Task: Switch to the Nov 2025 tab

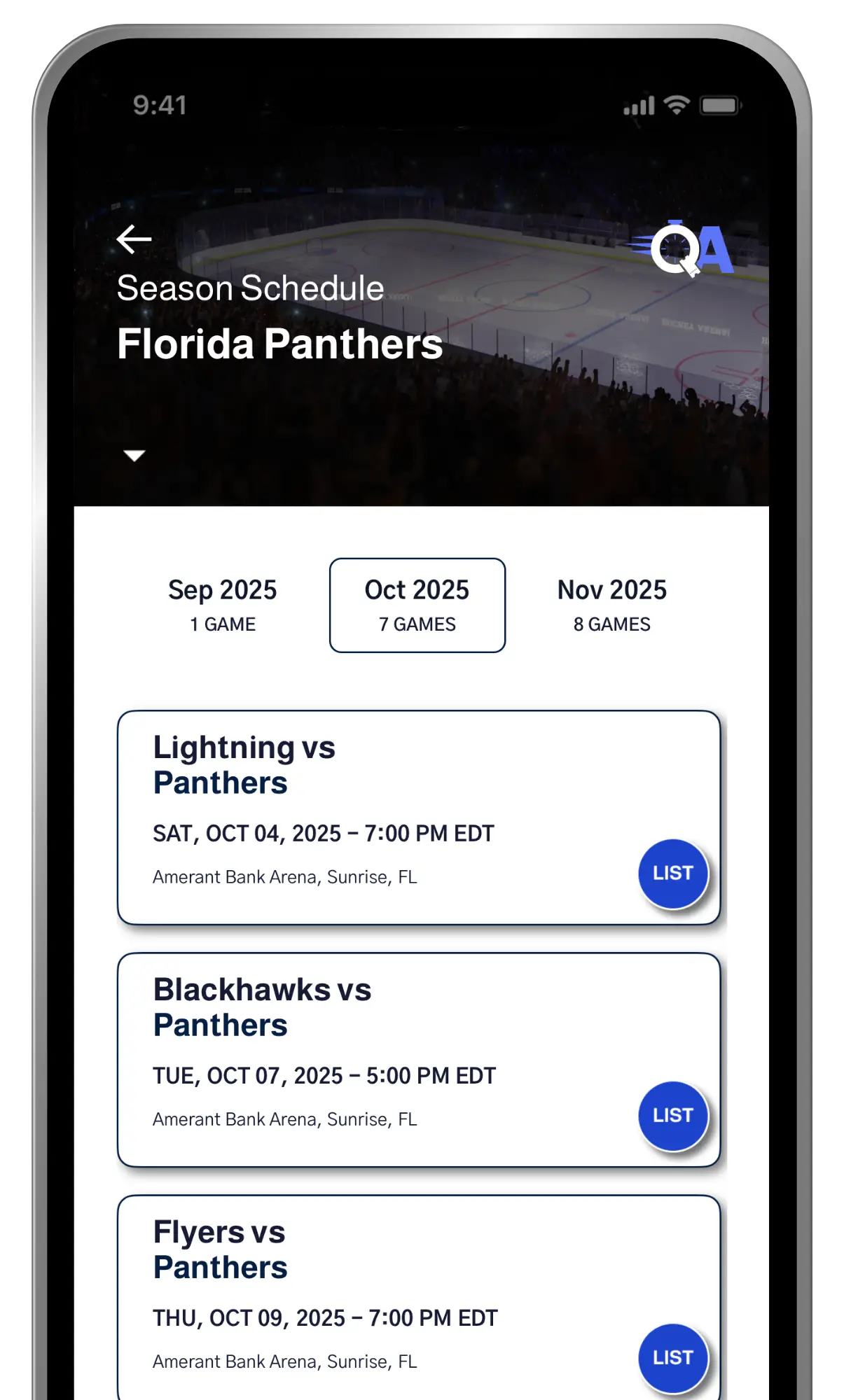Action: point(611,605)
